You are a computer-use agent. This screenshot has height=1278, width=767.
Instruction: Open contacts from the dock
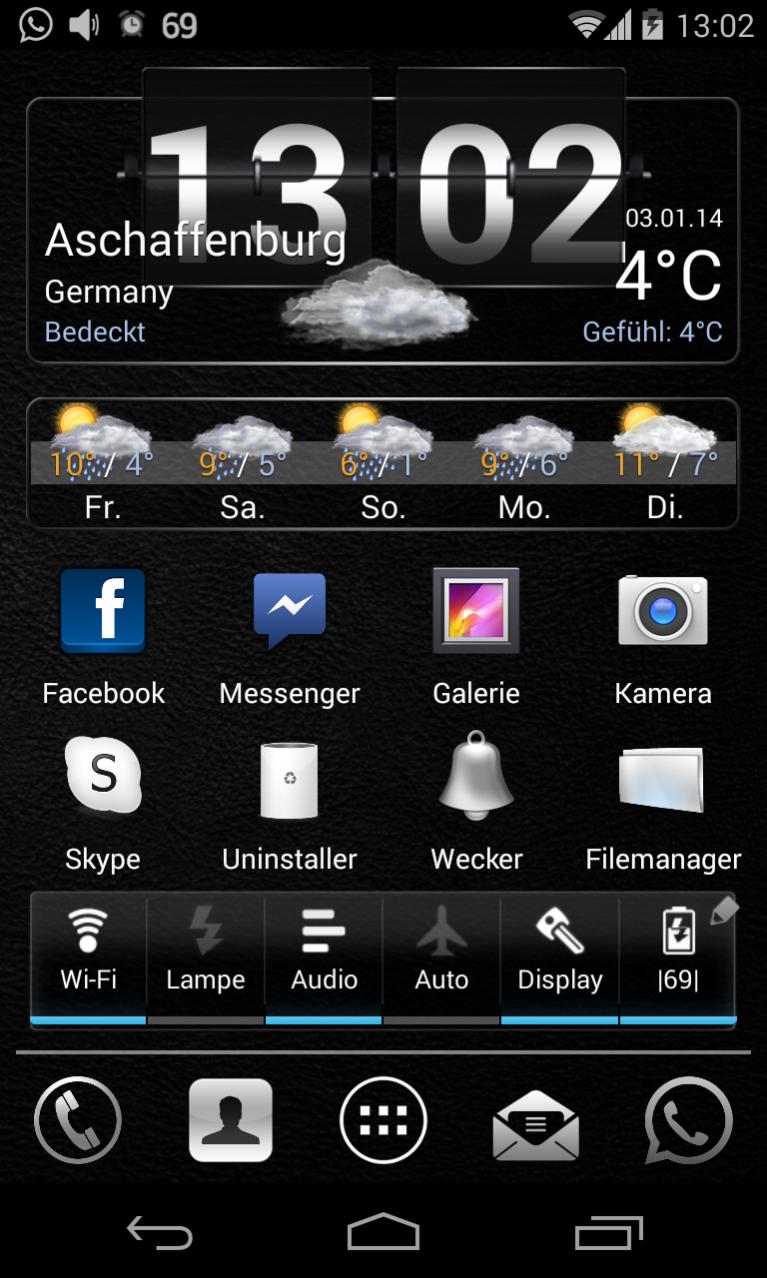tap(231, 1121)
